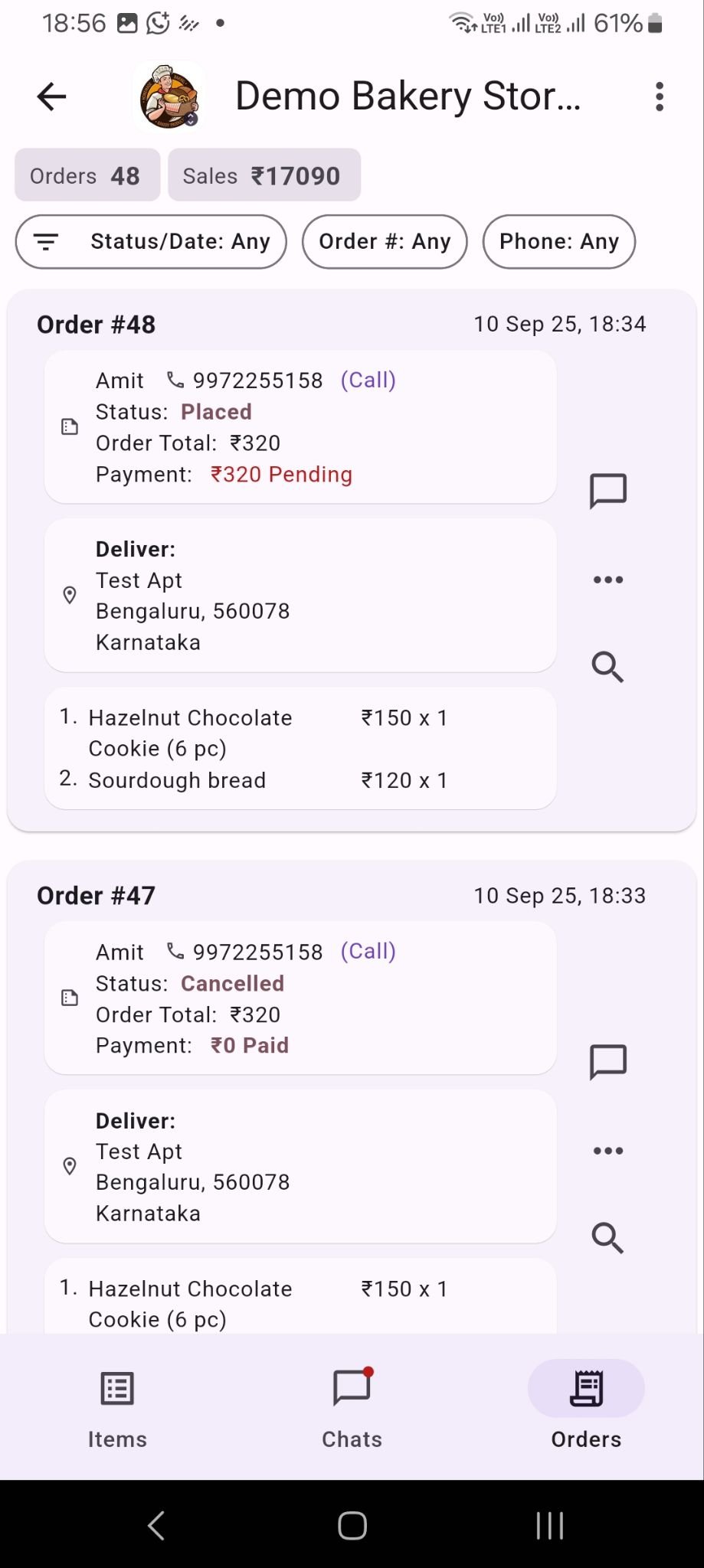The image size is (704, 1568).
Task: Tap the Orders 48 chip
Action: click(x=87, y=175)
